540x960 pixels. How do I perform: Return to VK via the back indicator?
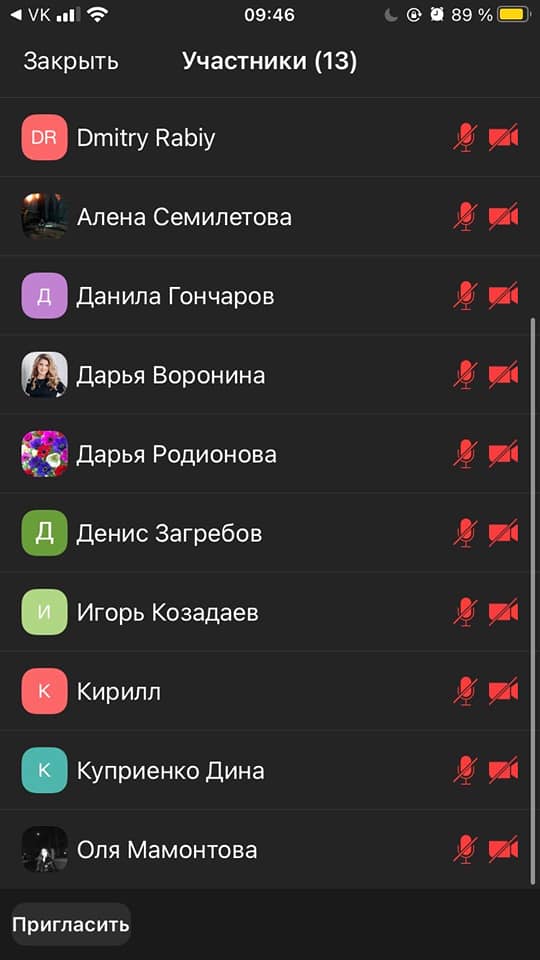point(31,15)
